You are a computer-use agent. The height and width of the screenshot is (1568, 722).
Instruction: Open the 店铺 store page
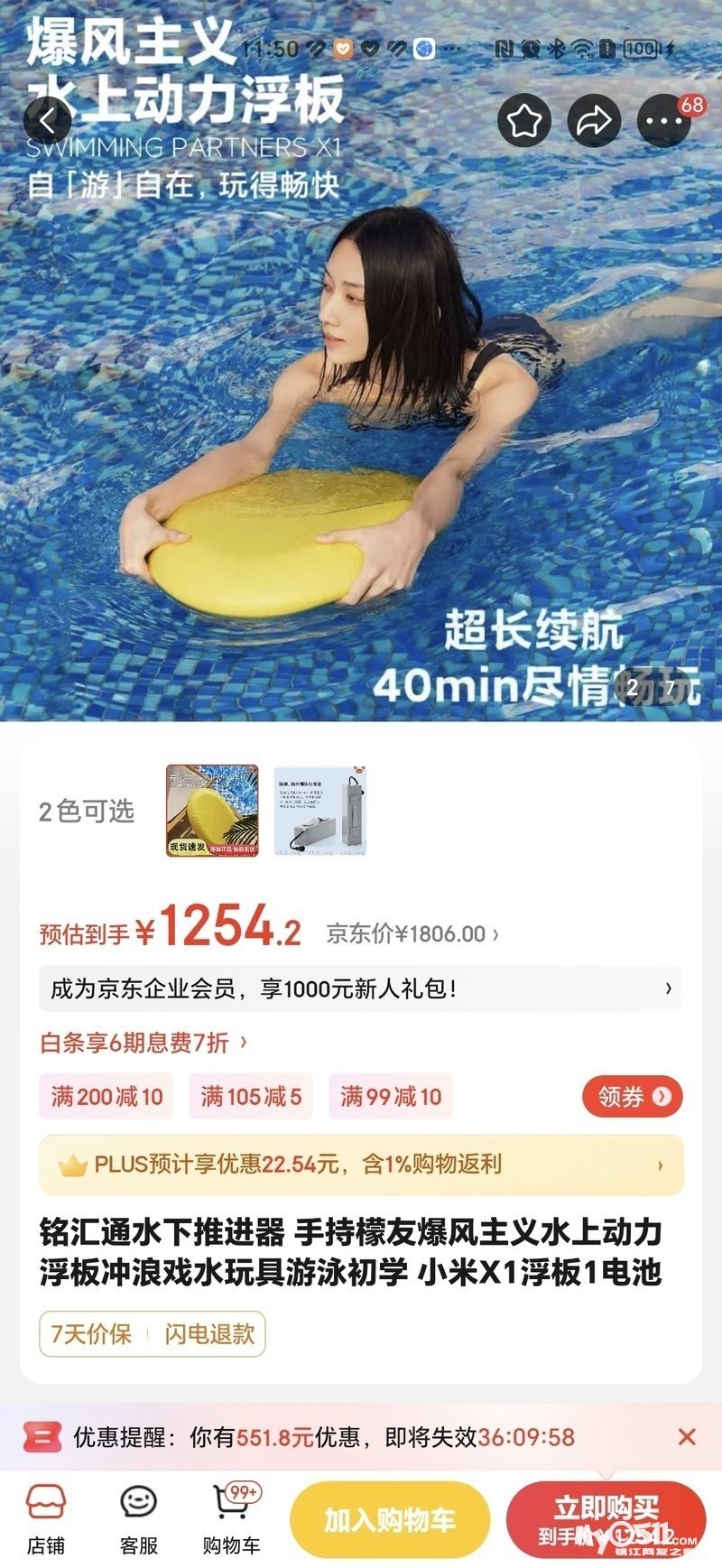[x=45, y=1519]
